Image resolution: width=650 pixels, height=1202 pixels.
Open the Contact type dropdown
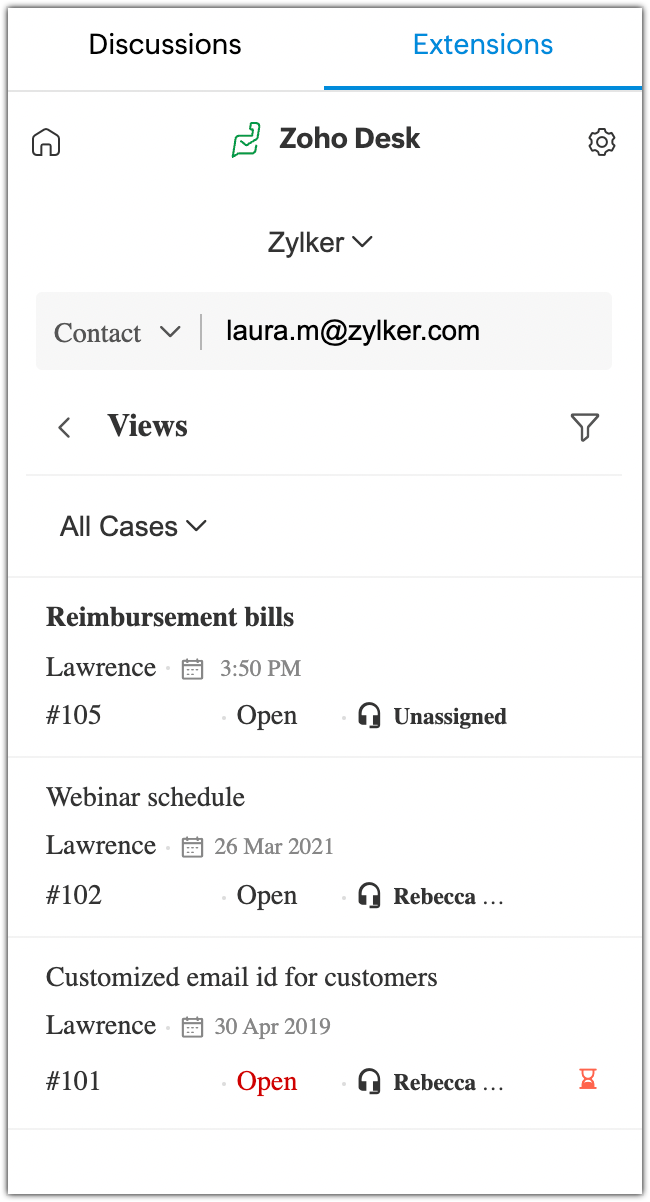(118, 332)
